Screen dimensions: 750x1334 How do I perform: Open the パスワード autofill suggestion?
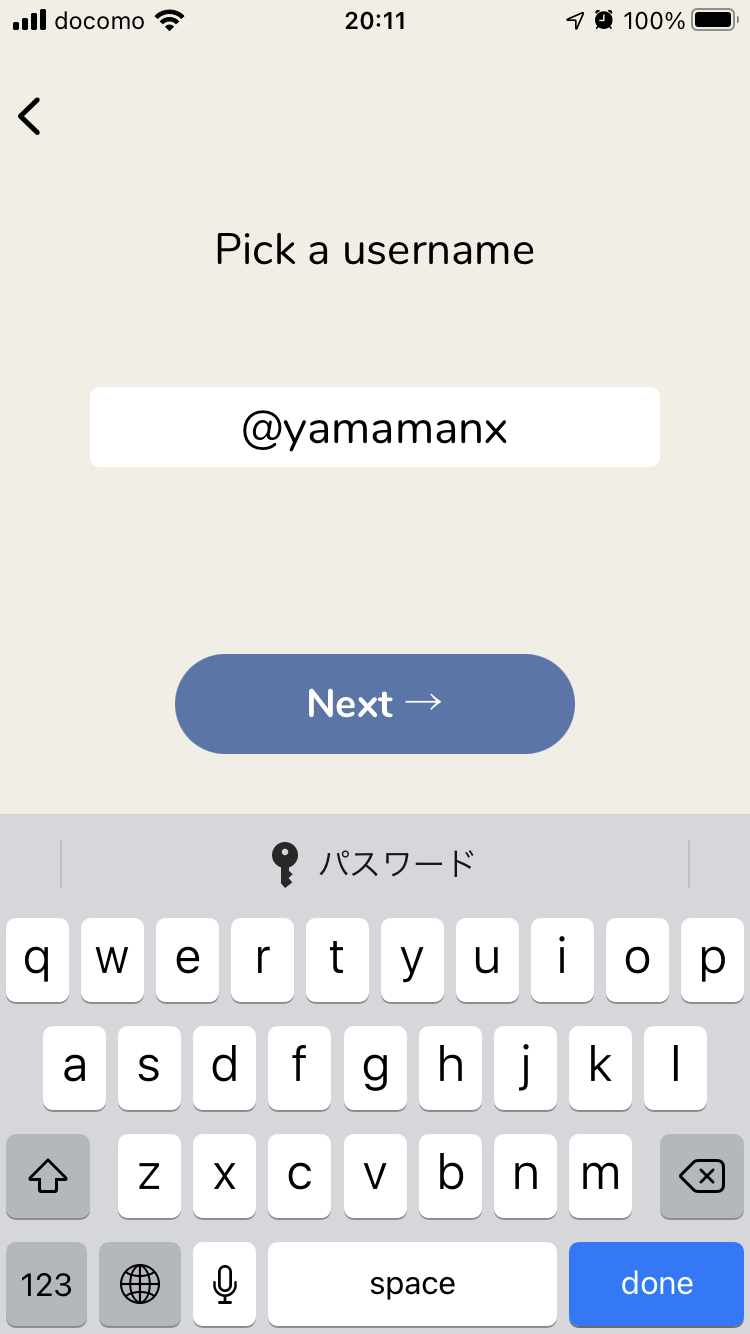374,863
